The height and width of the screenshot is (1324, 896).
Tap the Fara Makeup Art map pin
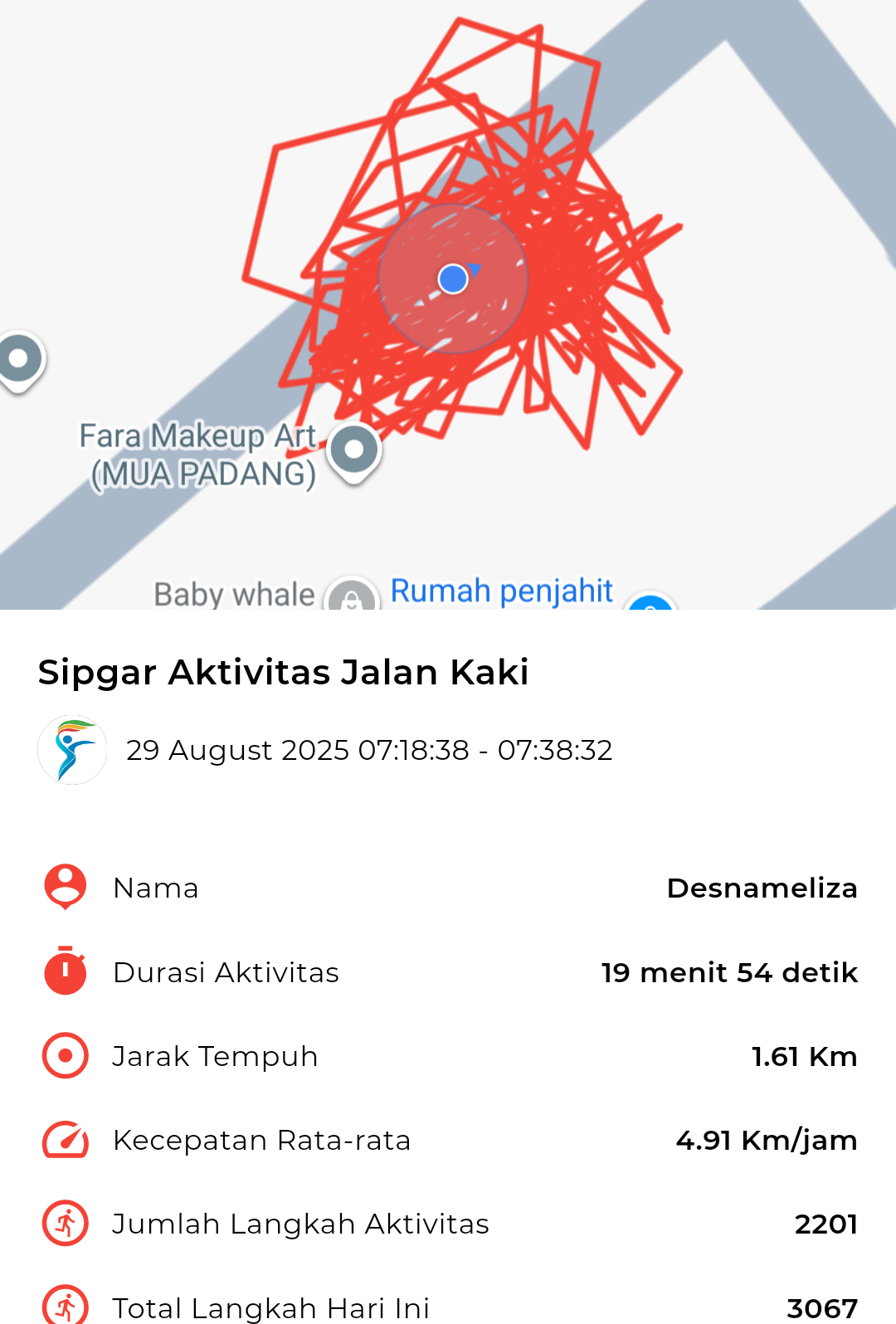pyautogui.click(x=354, y=450)
